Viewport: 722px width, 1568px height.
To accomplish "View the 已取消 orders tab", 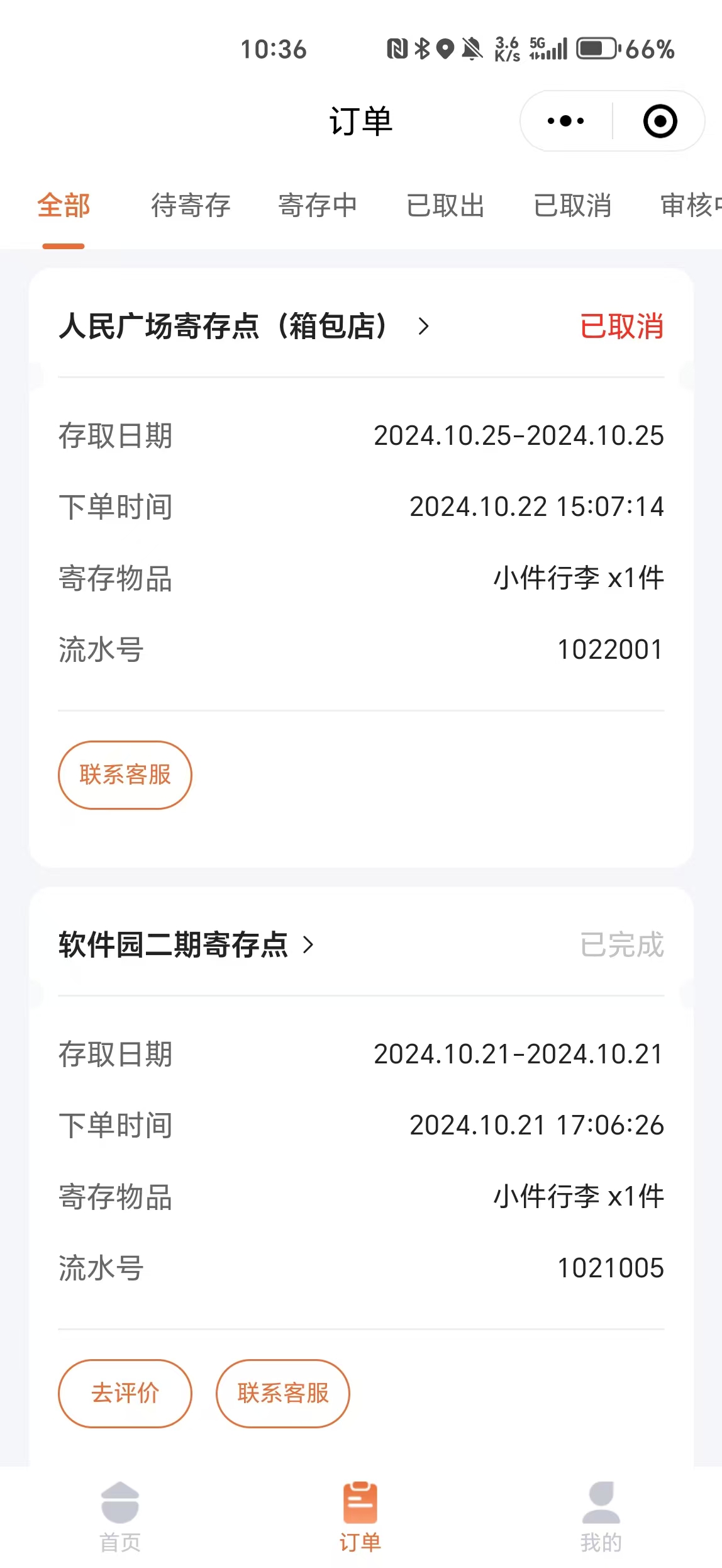I will (x=572, y=206).
